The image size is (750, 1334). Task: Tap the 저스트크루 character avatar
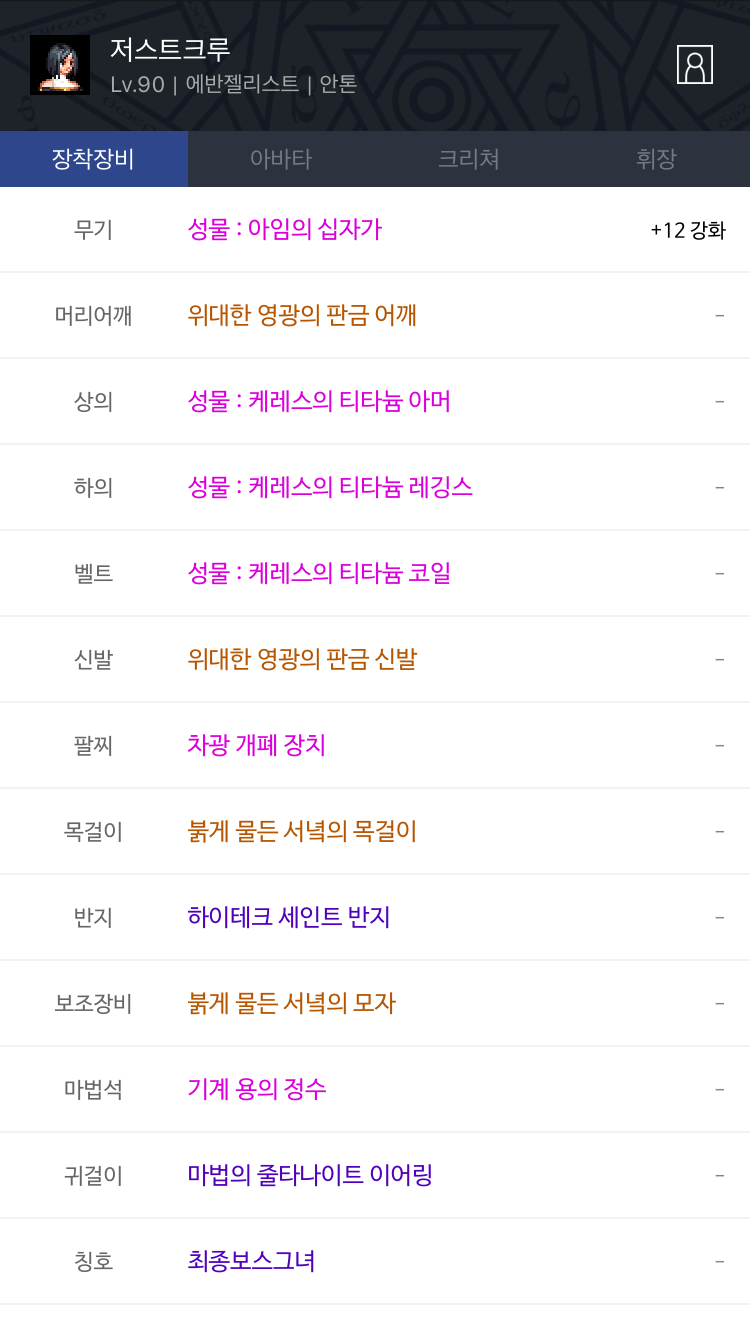point(60,65)
